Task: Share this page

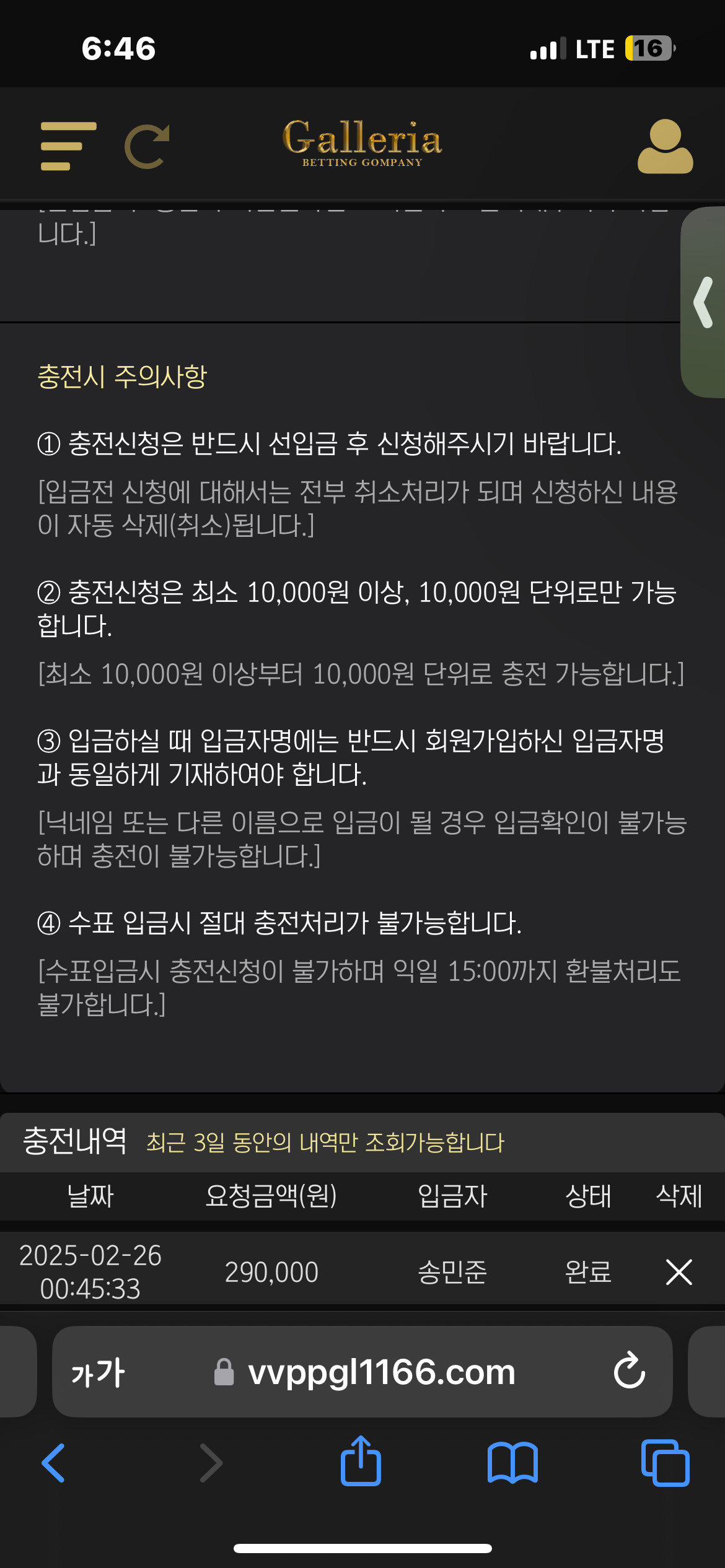Action: click(x=361, y=1461)
